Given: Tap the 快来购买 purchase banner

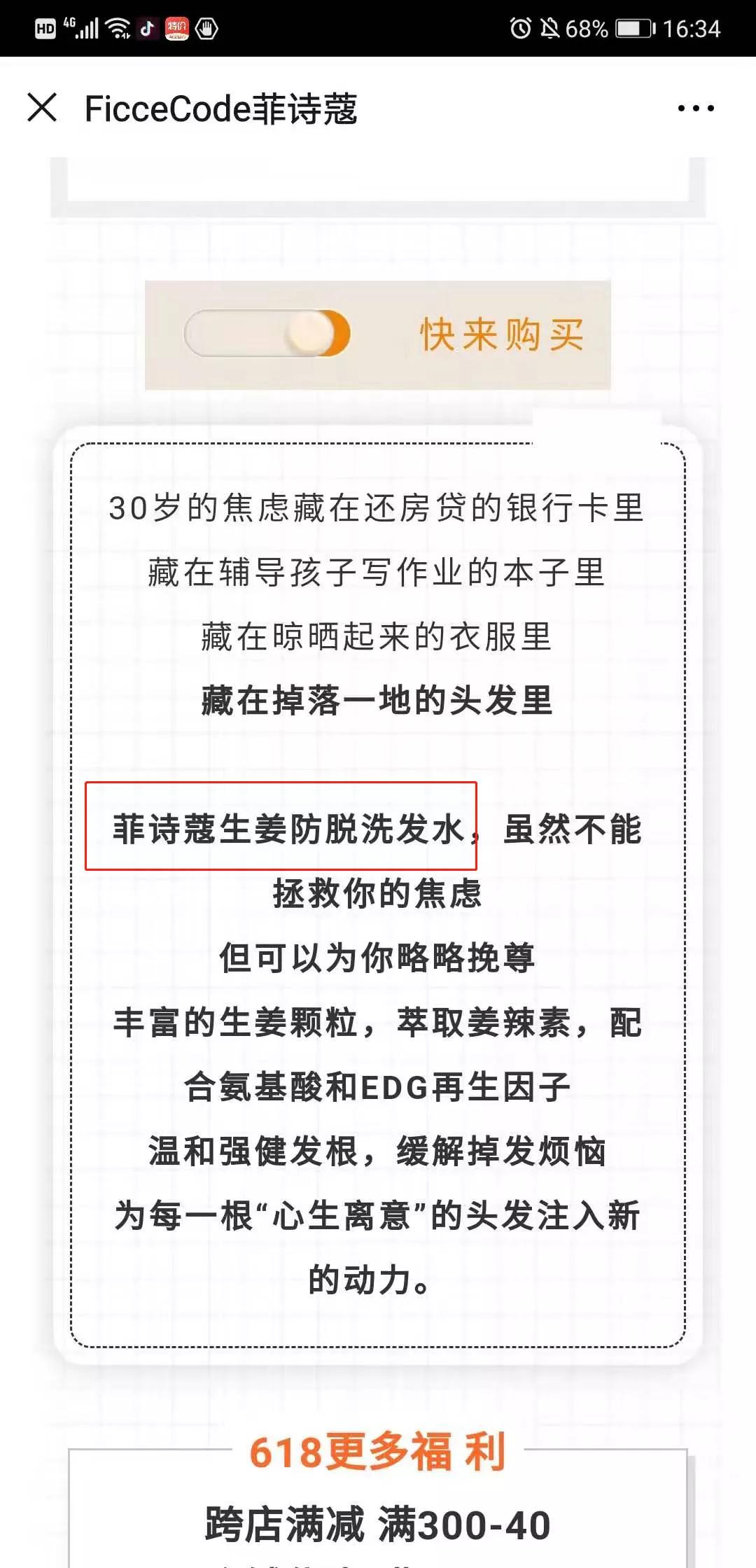Looking at the screenshot, I should pyautogui.click(x=377, y=335).
